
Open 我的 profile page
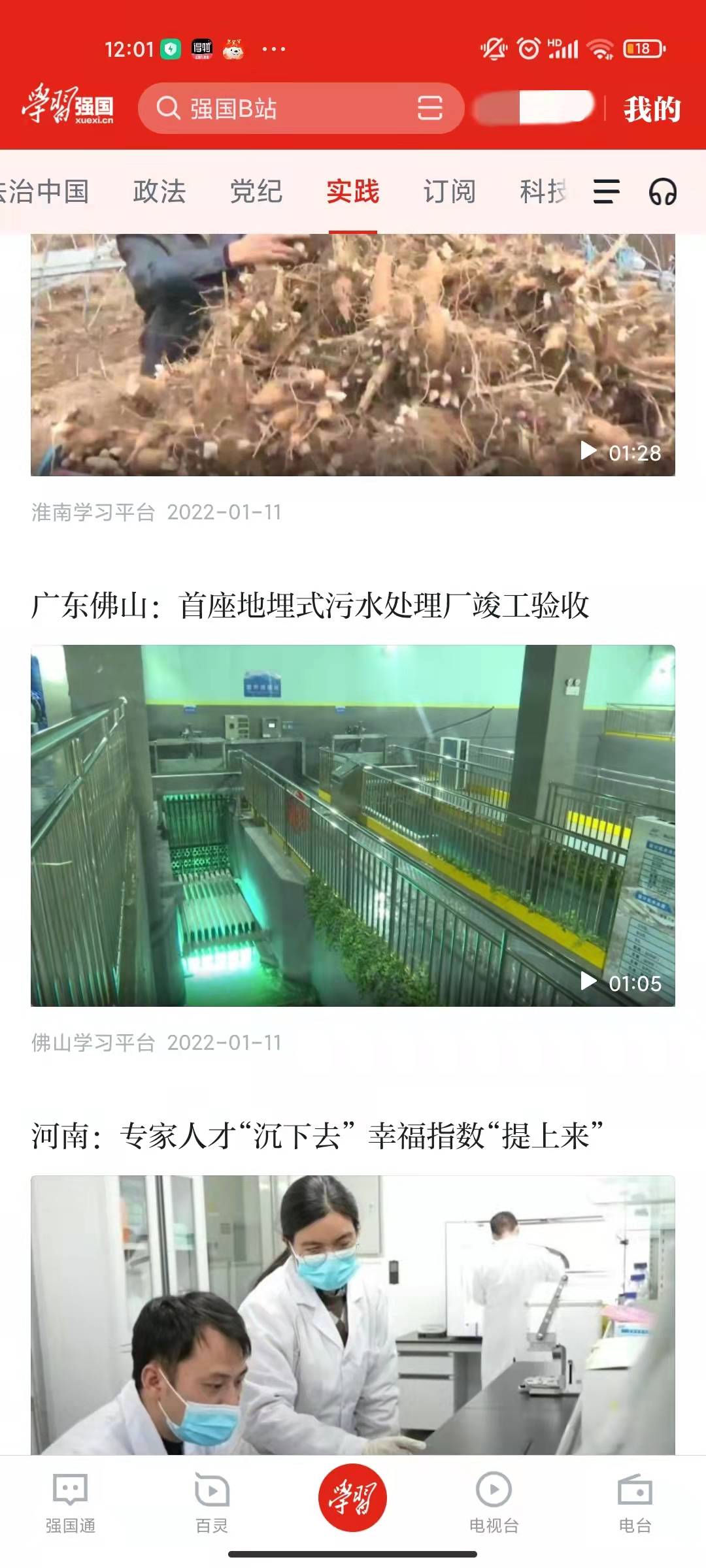(652, 108)
